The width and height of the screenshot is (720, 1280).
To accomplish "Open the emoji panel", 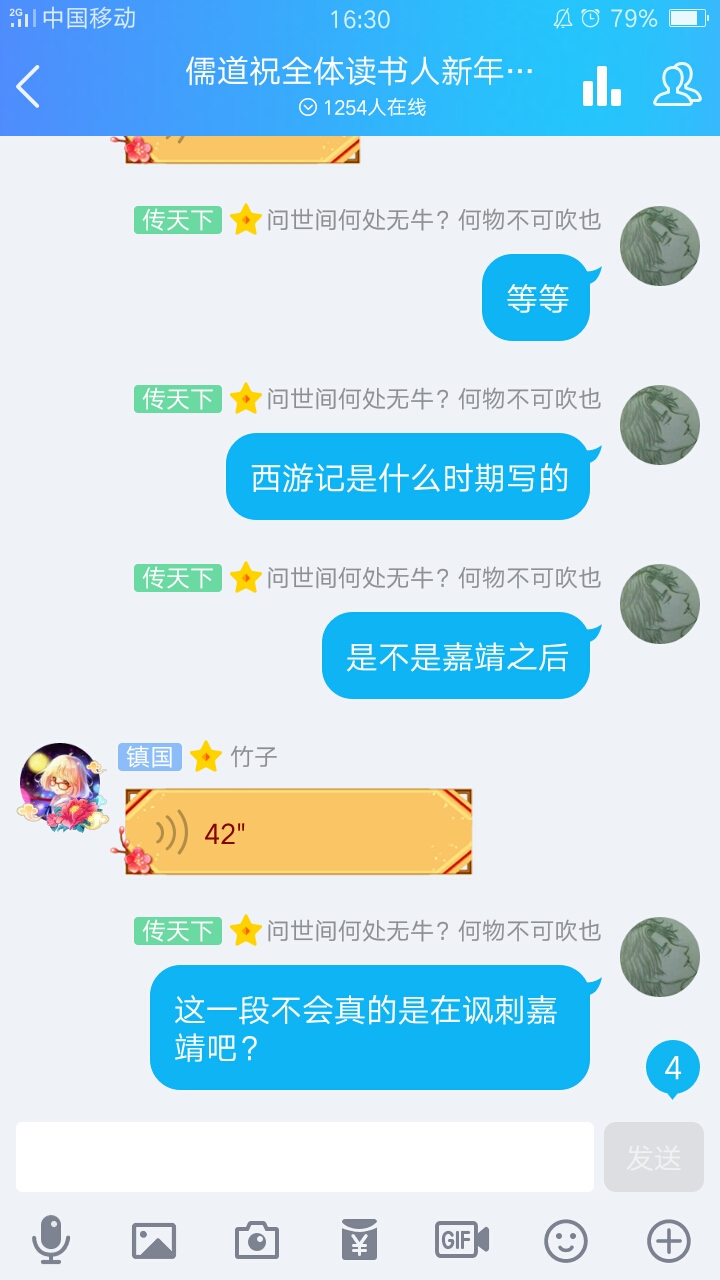I will tap(566, 1241).
